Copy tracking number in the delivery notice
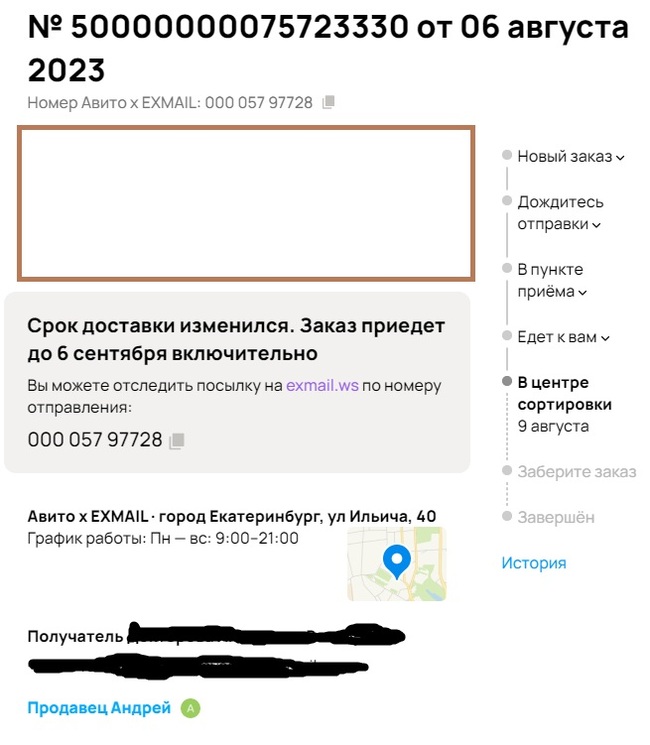This screenshot has height=745, width=650. point(177,441)
